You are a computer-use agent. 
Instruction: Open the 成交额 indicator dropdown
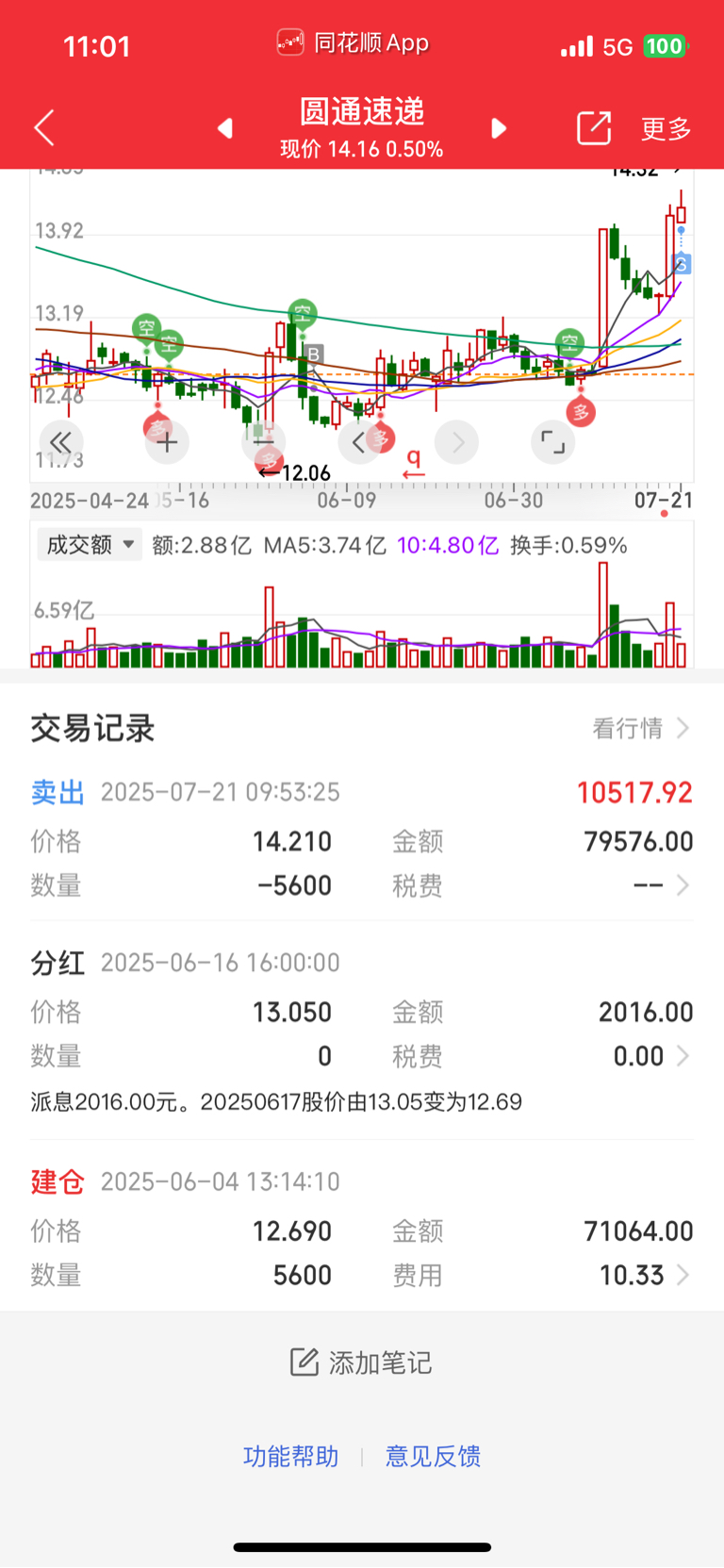pos(90,545)
